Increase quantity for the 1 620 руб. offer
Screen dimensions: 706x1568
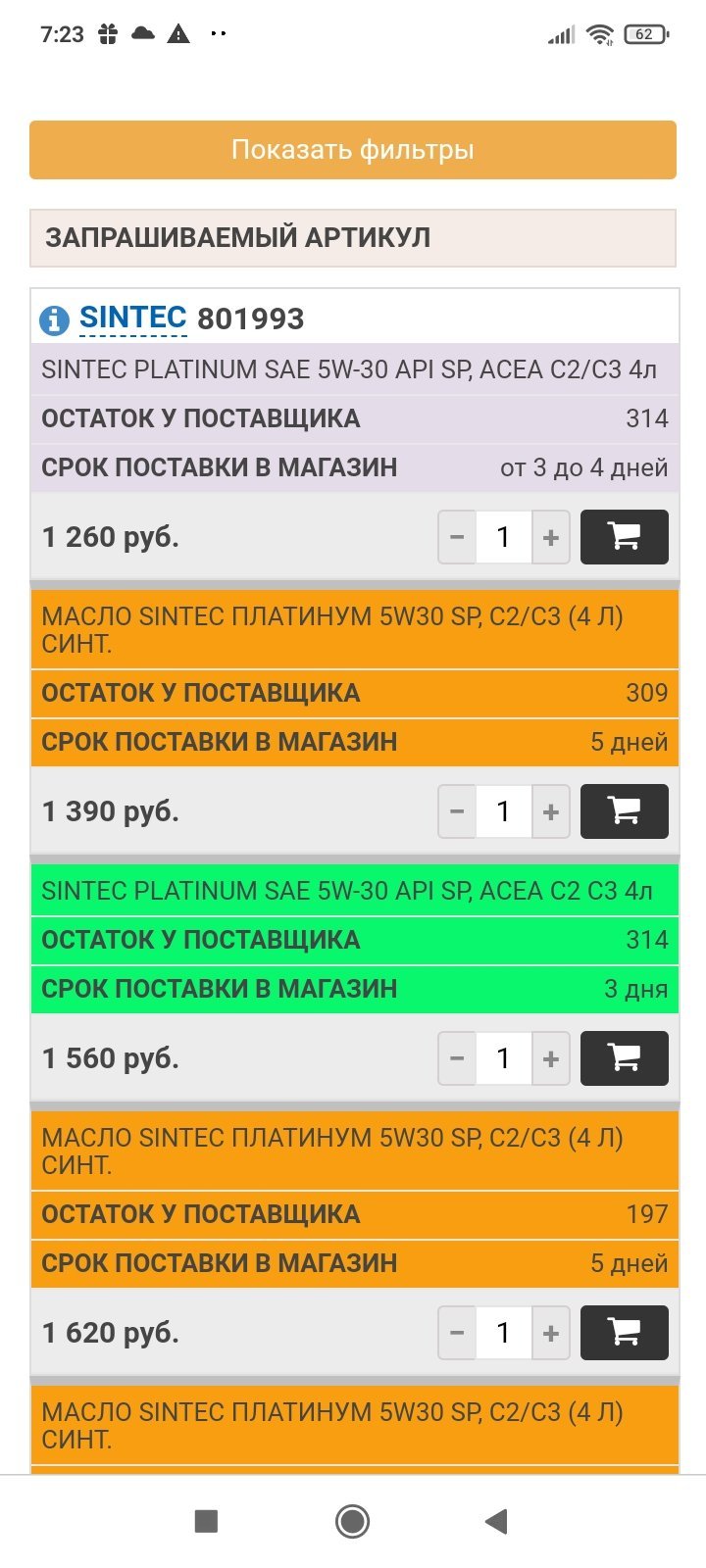551,1333
